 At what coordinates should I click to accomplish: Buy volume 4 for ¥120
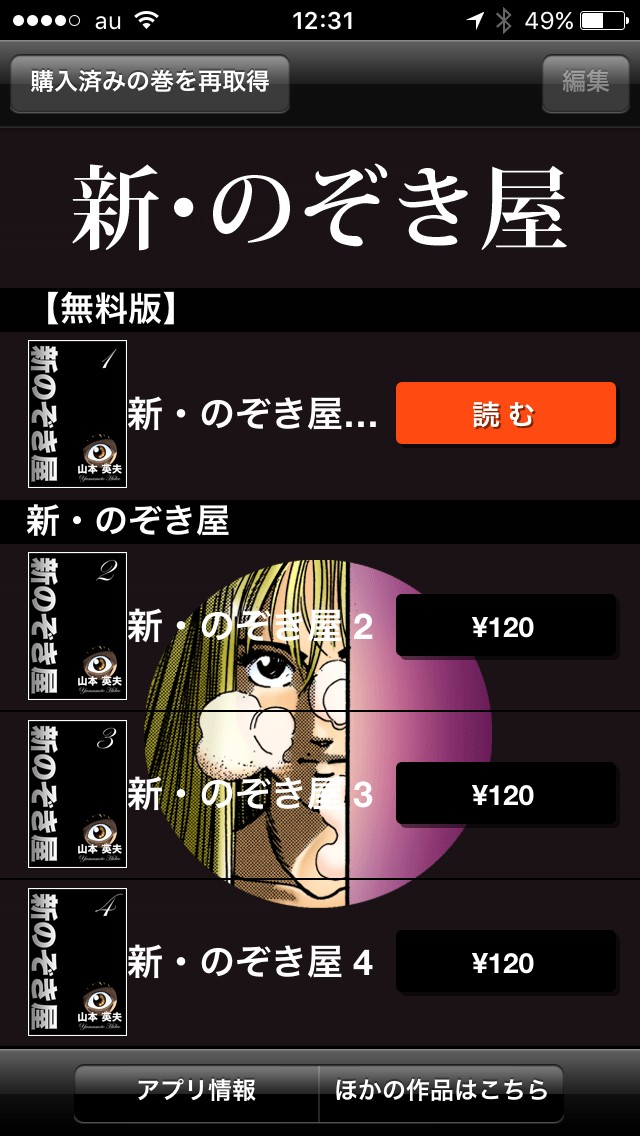[506, 962]
